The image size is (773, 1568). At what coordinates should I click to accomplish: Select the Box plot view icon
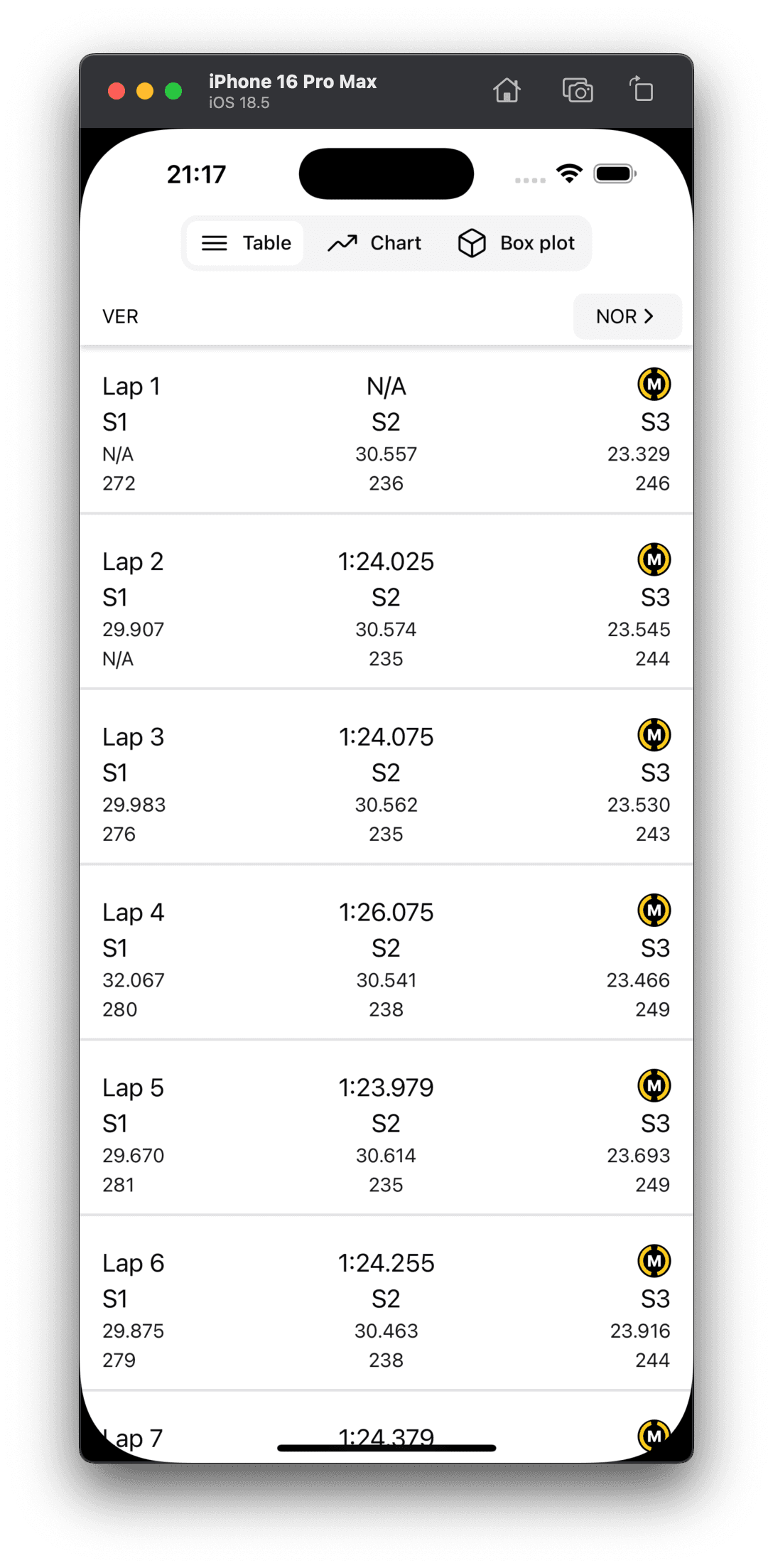(x=471, y=243)
